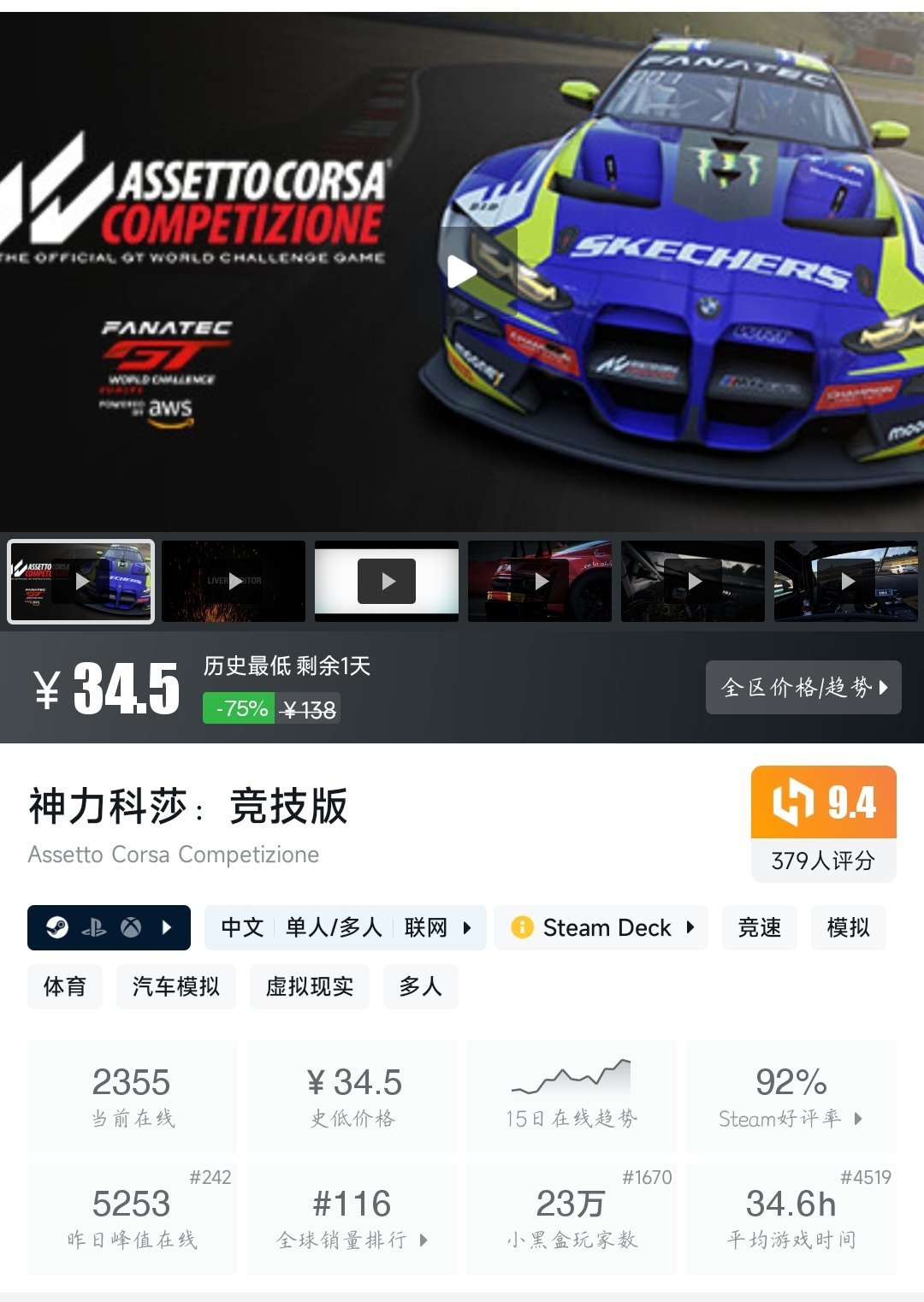Open the fourth red car video thumbnail
This screenshot has height=1302, width=924.
point(540,581)
